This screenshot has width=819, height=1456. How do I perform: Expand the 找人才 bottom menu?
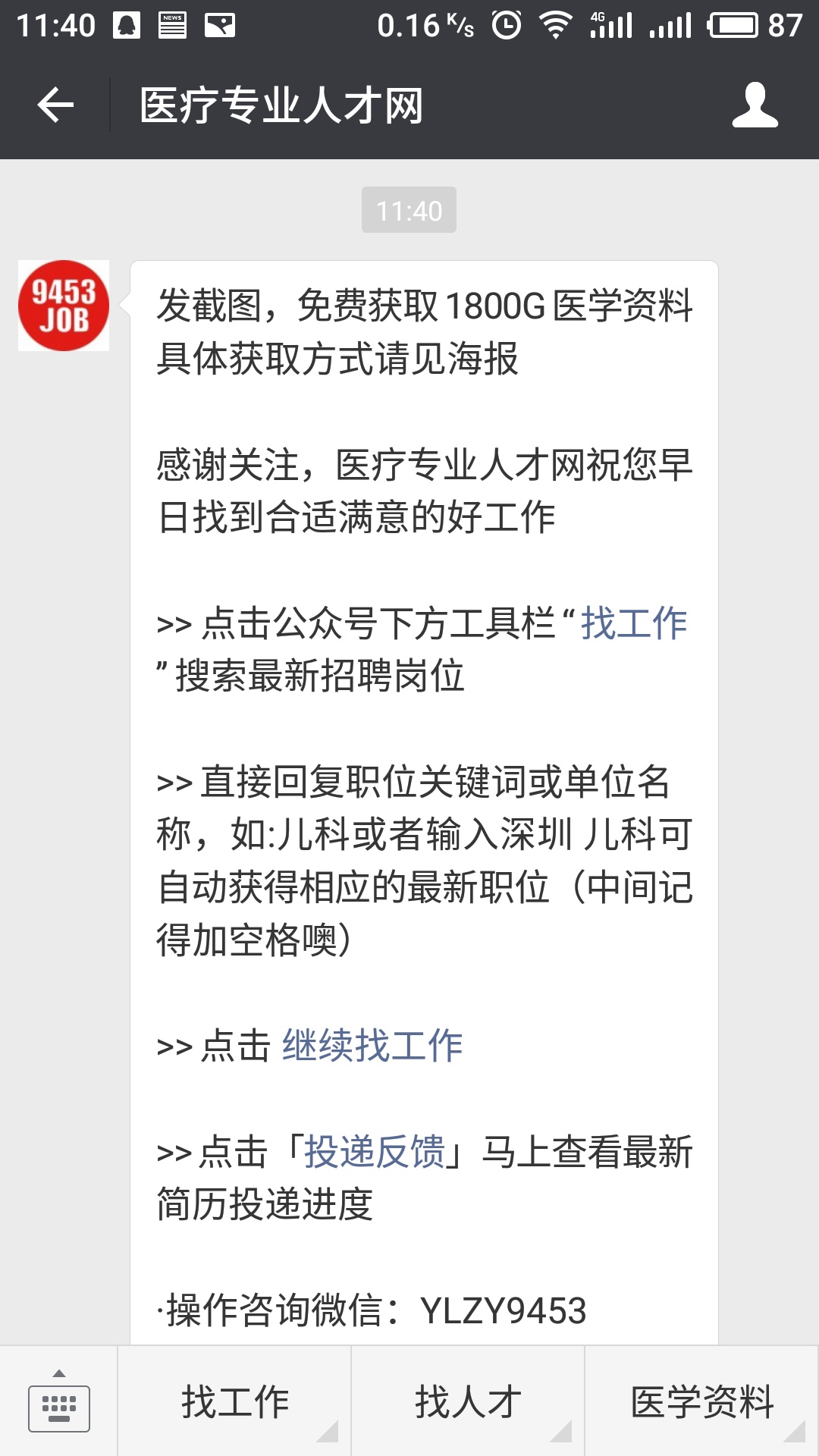(x=468, y=1401)
